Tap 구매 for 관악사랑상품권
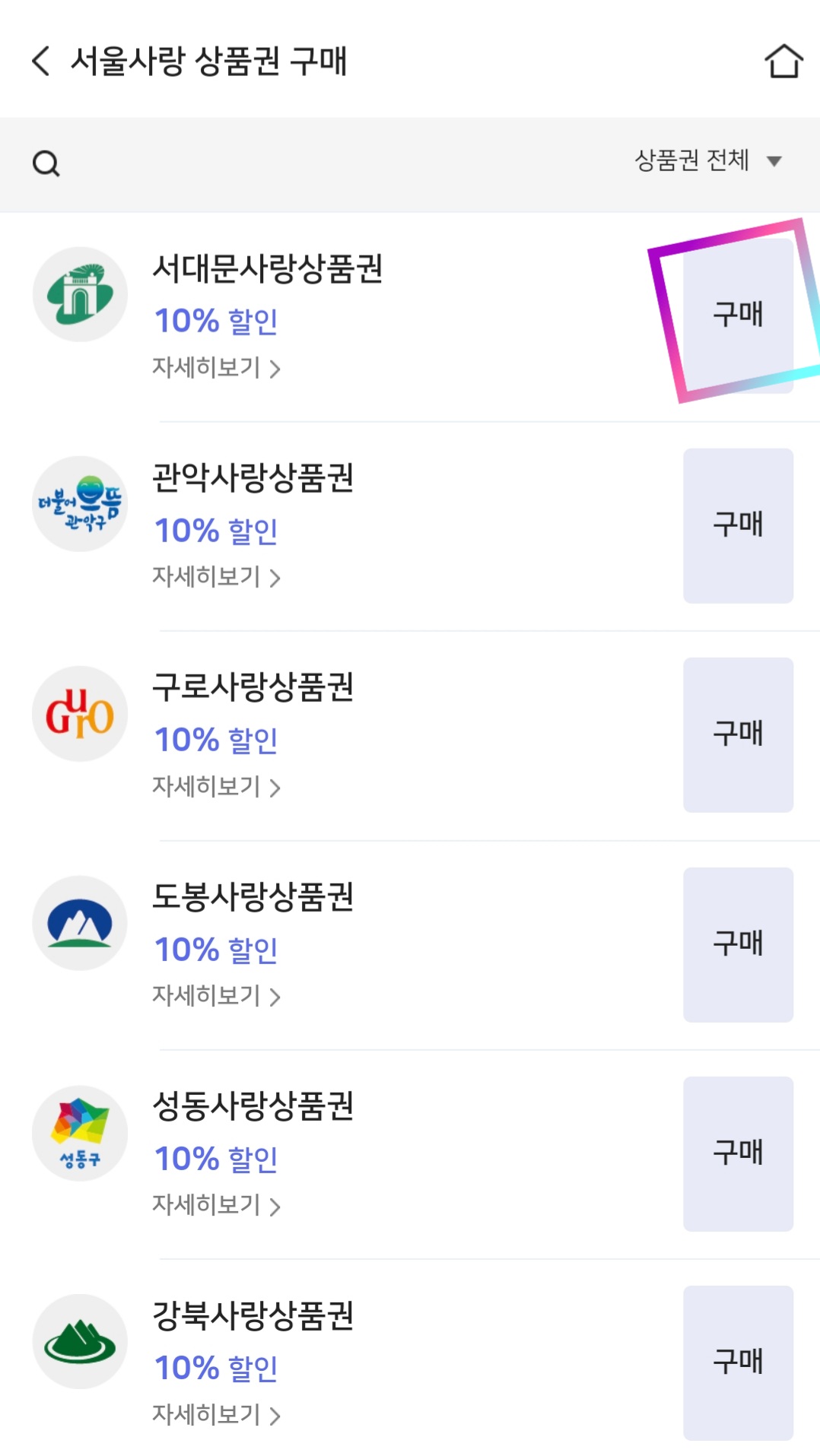 (738, 525)
